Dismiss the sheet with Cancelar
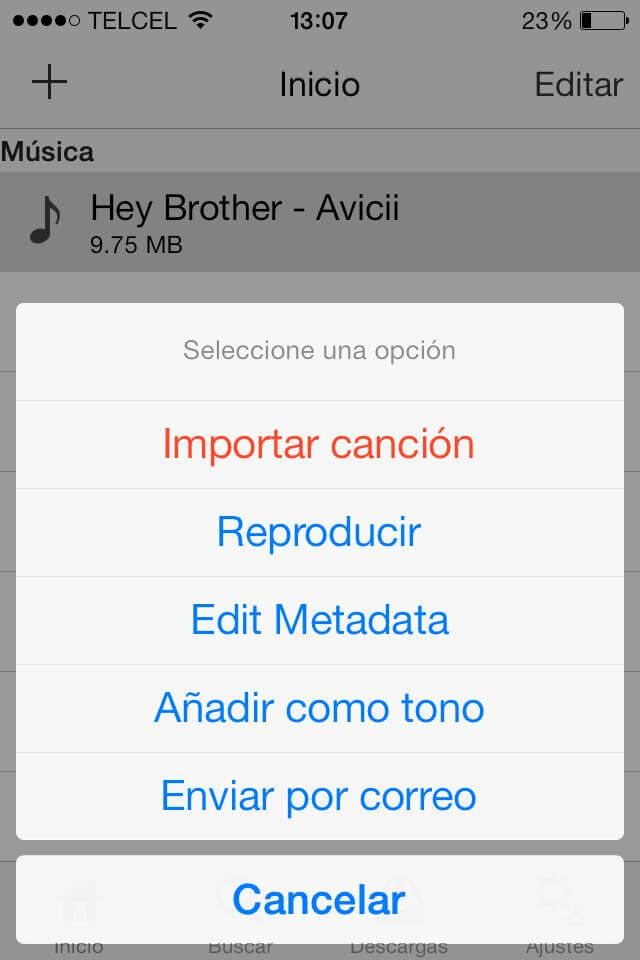This screenshot has height=960, width=640. click(319, 899)
